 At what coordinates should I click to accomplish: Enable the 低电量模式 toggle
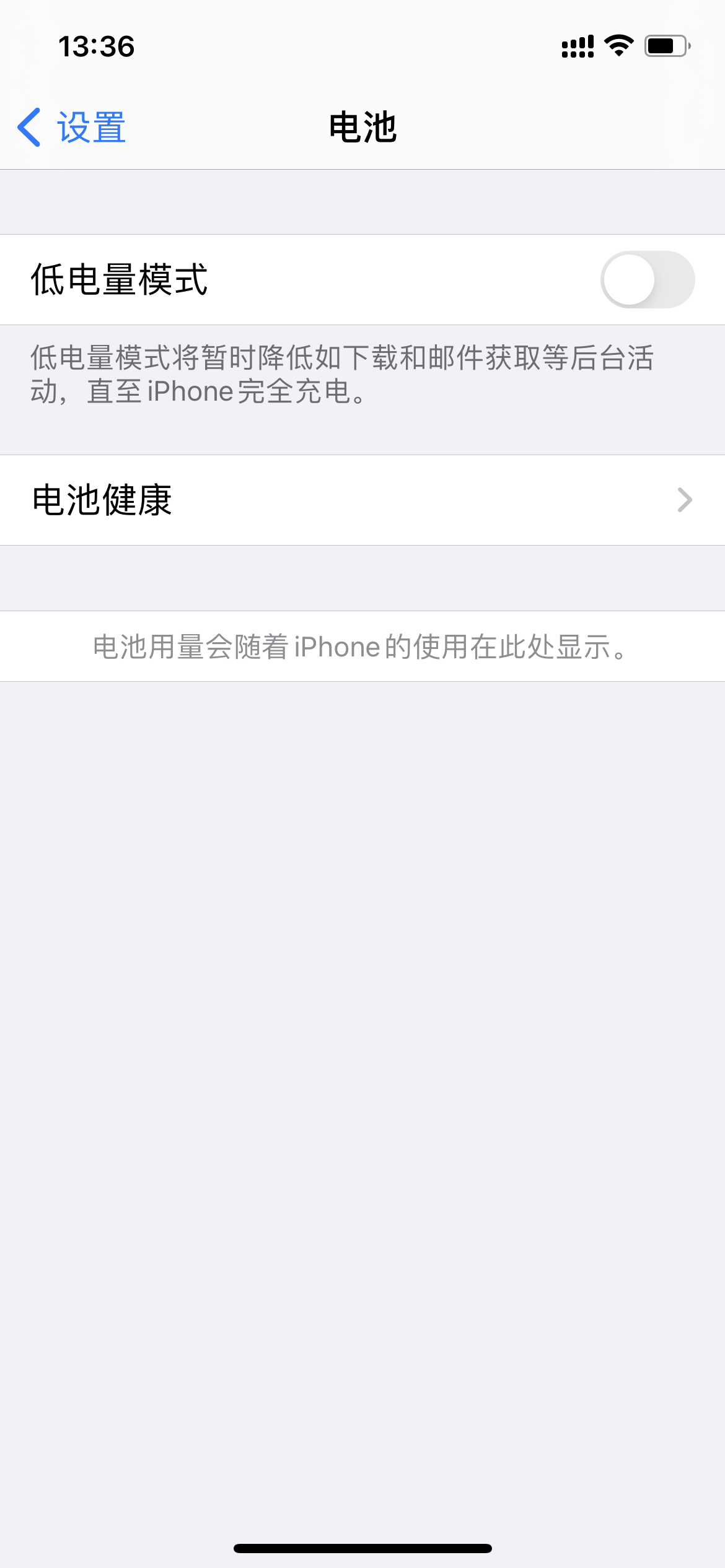tap(647, 279)
